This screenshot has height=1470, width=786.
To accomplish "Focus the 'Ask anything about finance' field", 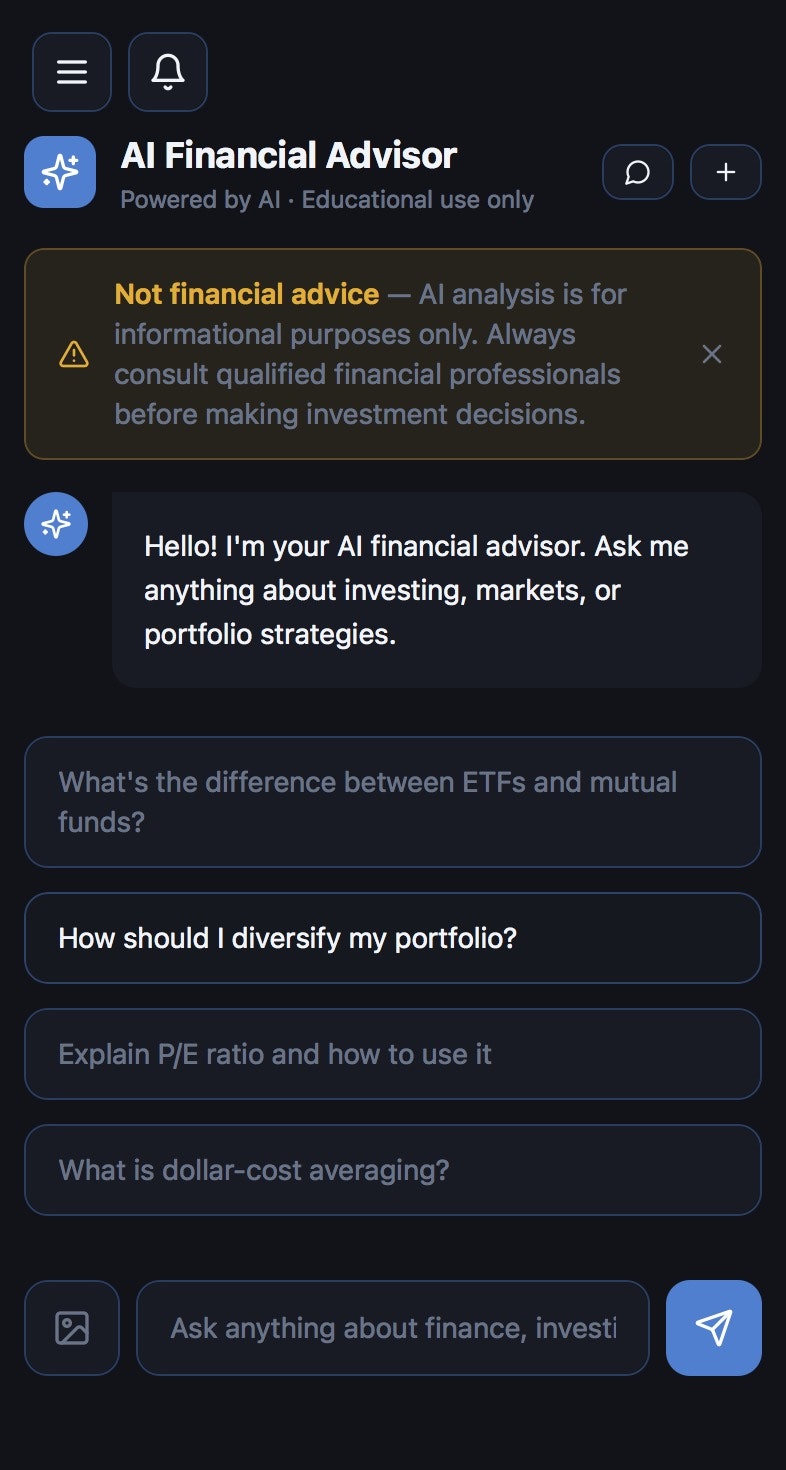I will pyautogui.click(x=393, y=1328).
